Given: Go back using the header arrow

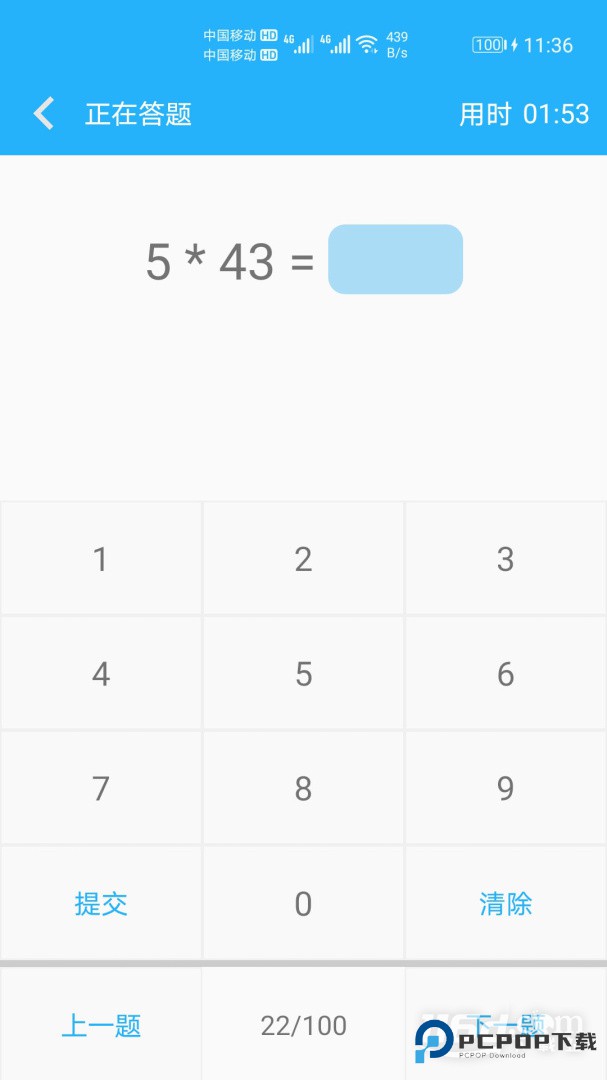Looking at the screenshot, I should point(43,113).
